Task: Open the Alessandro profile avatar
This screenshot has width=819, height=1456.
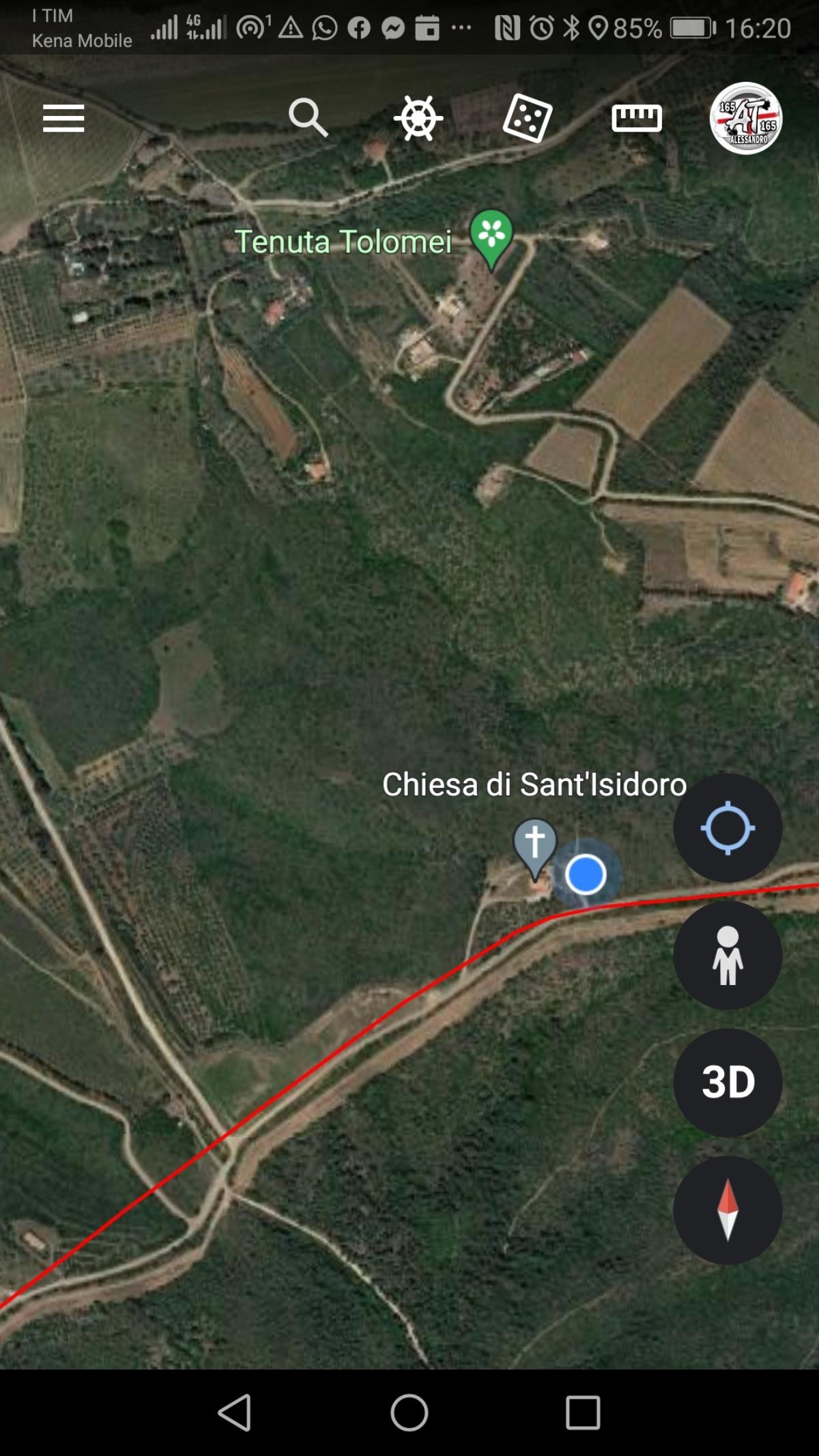Action: point(746,118)
